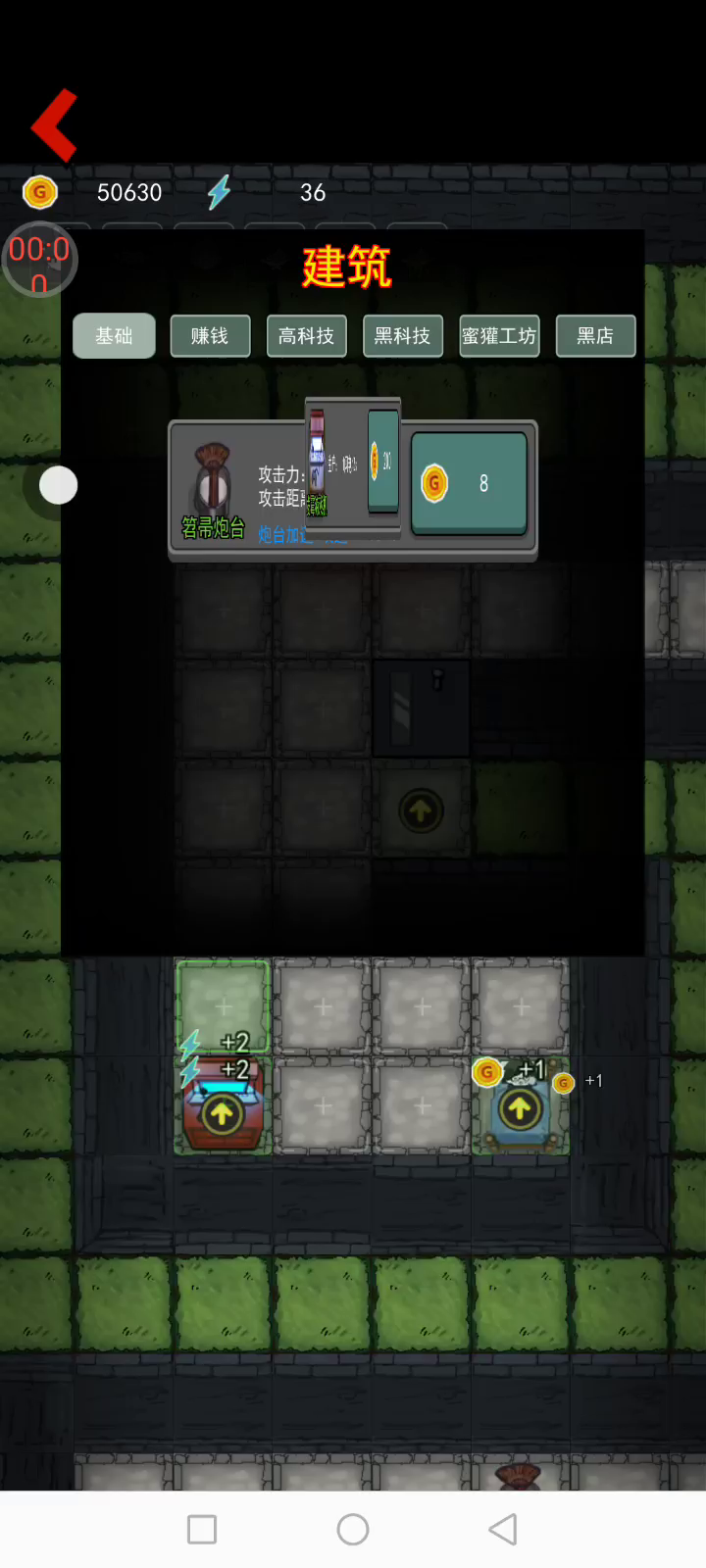Switch to the 基础 tab
The height and width of the screenshot is (1568, 706).
click(x=114, y=336)
